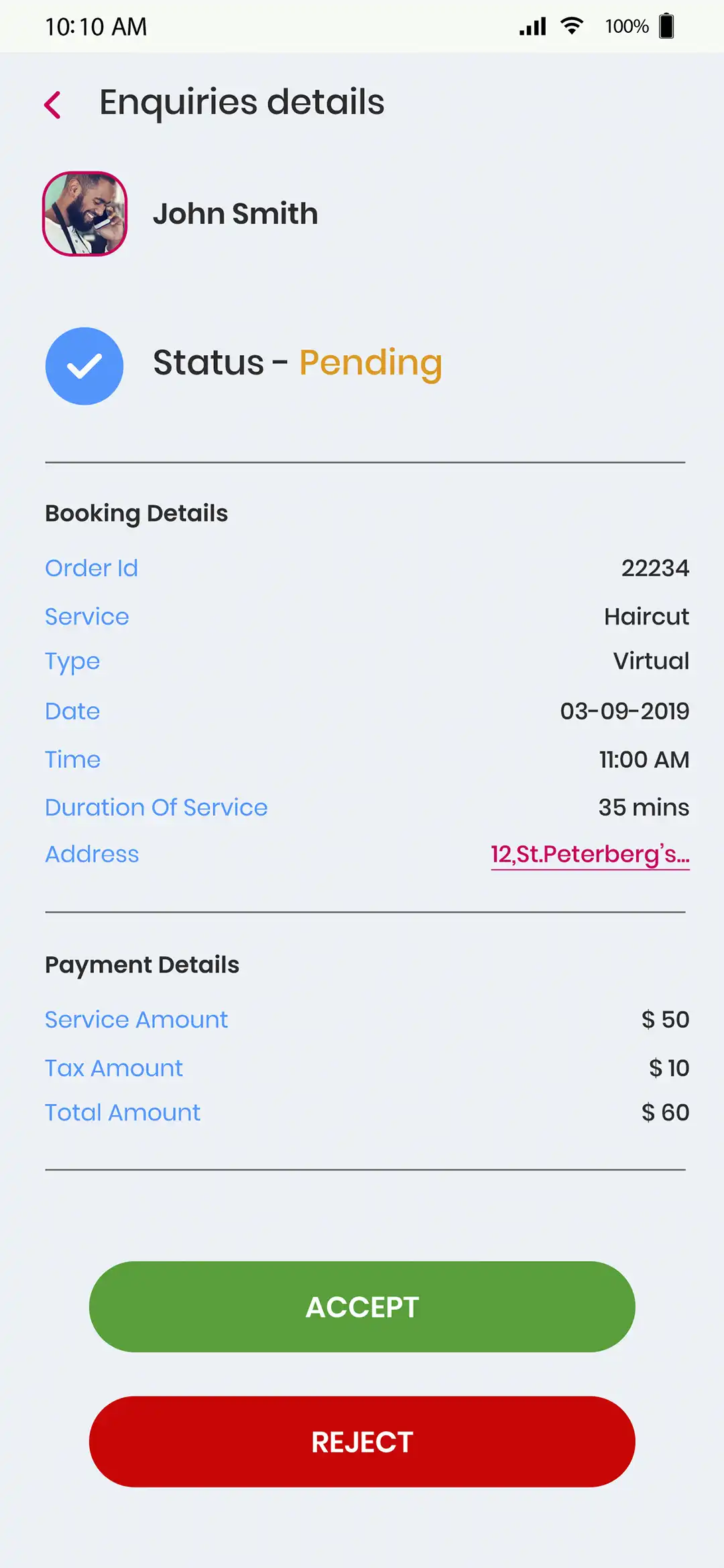Image resolution: width=724 pixels, height=1568 pixels.
Task: Tap the Haircut service entry
Action: pyautogui.click(x=646, y=616)
